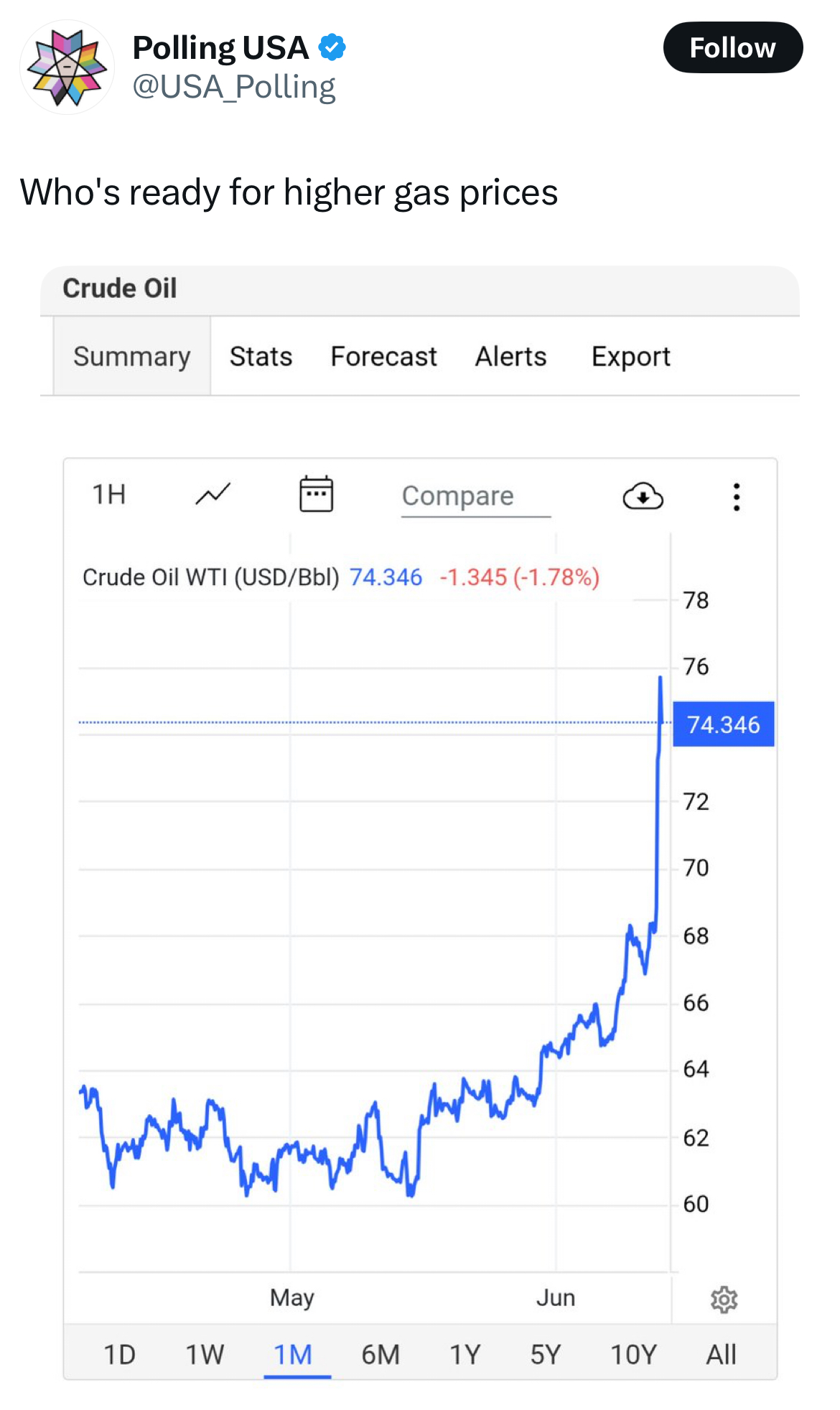
Task: Open Polling USA's profile picture
Action: coord(67,67)
